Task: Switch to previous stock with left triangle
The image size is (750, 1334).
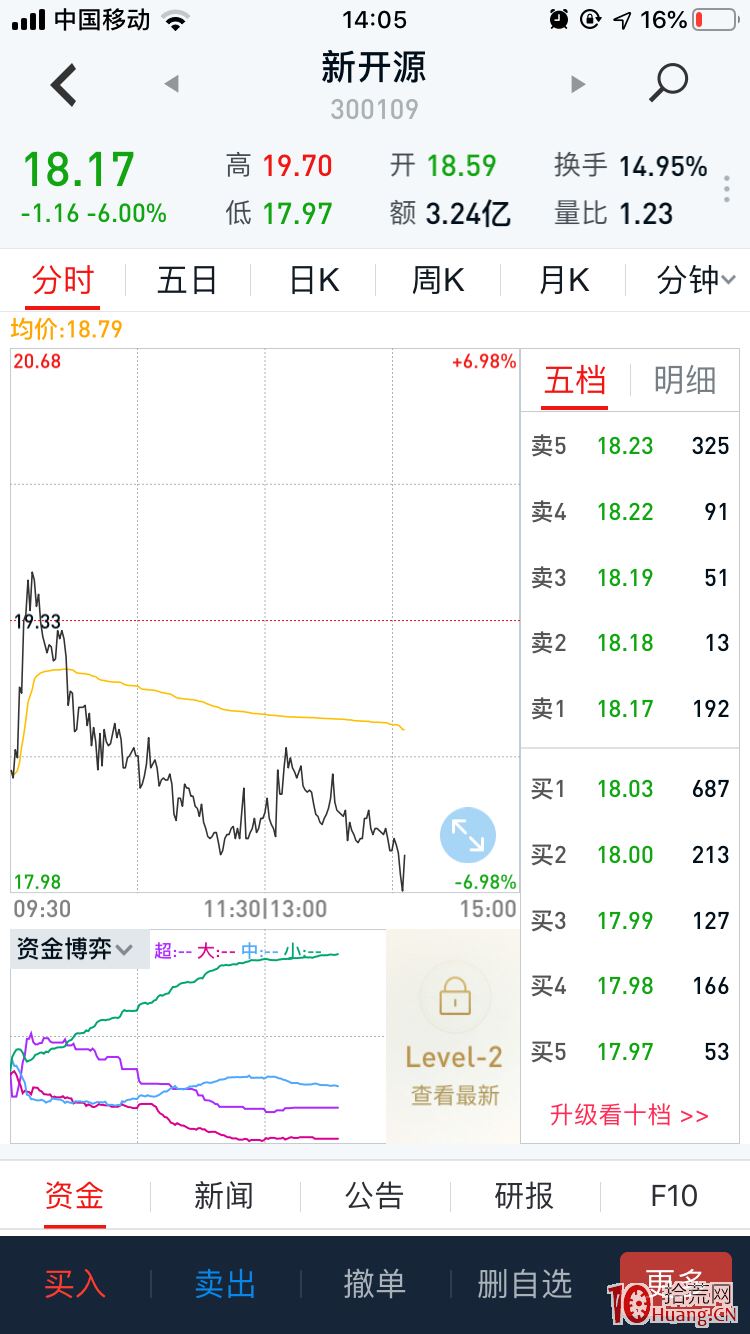Action: click(x=171, y=84)
